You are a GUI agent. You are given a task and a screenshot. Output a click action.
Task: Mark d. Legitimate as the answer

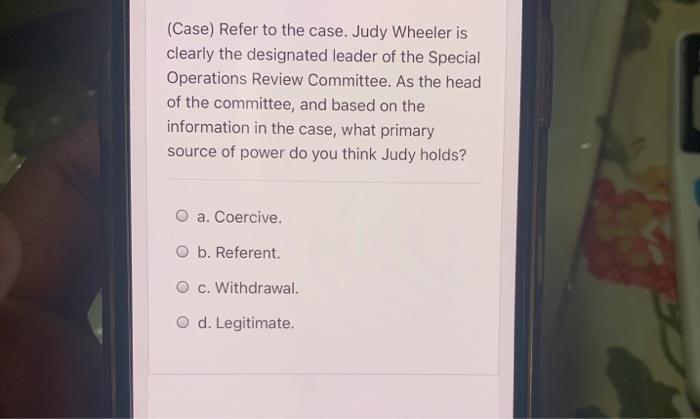point(181,323)
